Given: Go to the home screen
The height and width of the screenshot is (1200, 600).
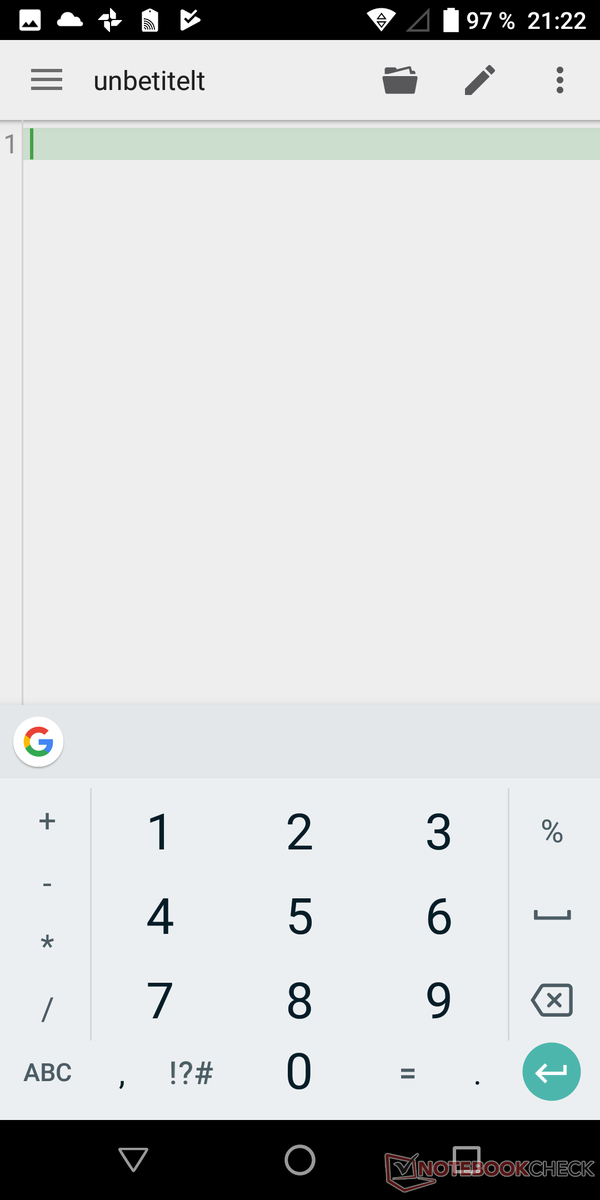Looking at the screenshot, I should [300, 1159].
